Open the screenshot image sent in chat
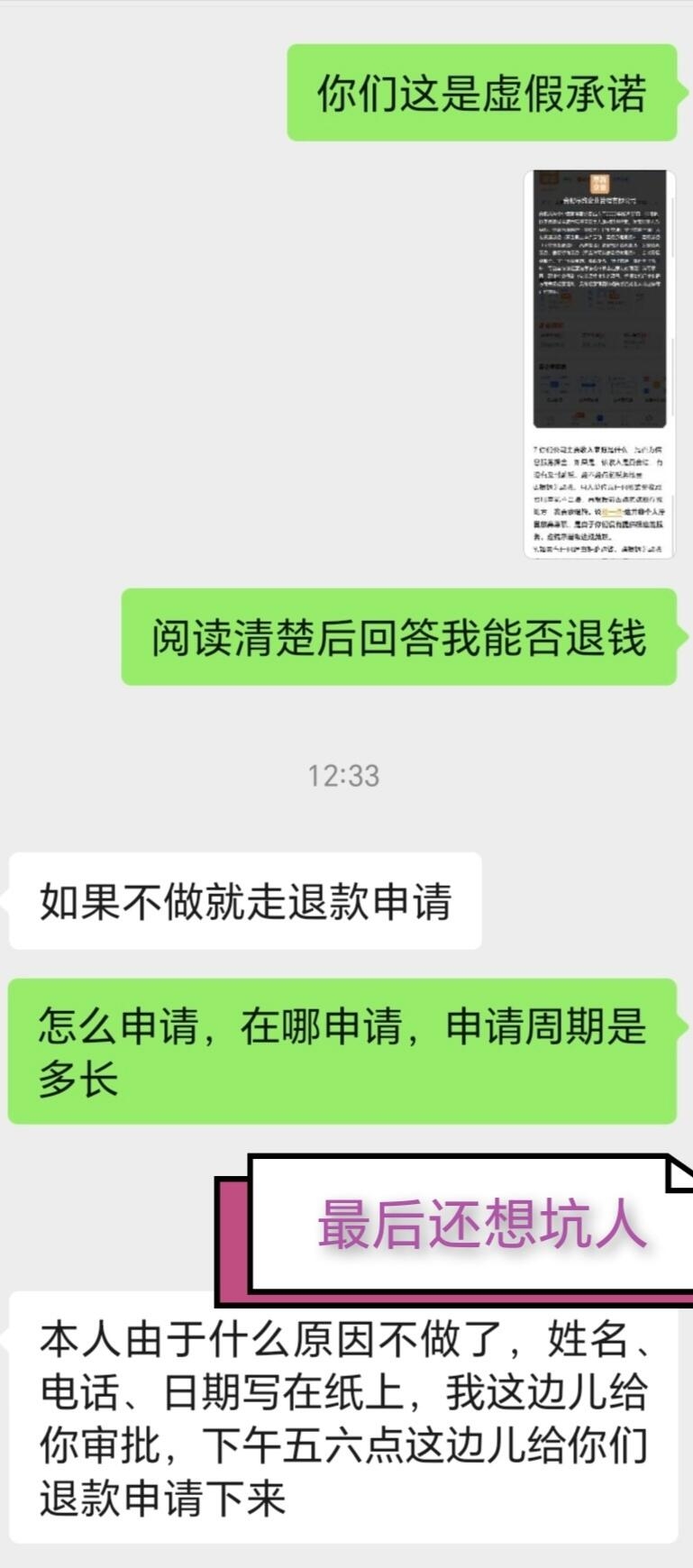The image size is (693, 1568). (600, 364)
